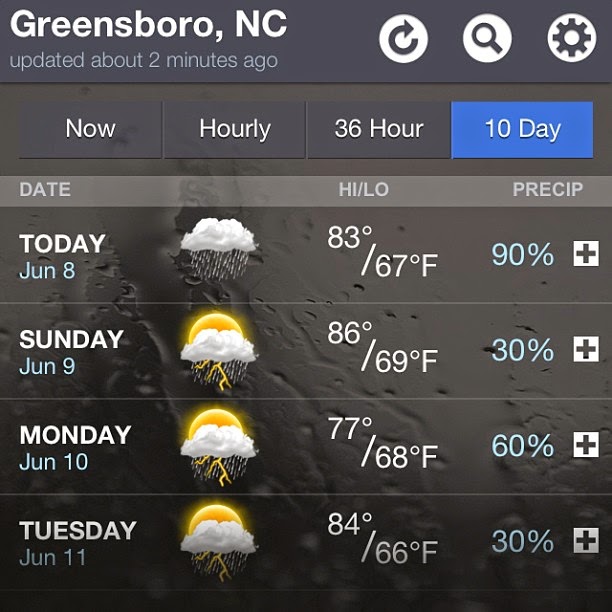Image resolution: width=612 pixels, height=612 pixels.
Task: Expand Tuesday Jun 11 forecast details
Action: click(586, 540)
